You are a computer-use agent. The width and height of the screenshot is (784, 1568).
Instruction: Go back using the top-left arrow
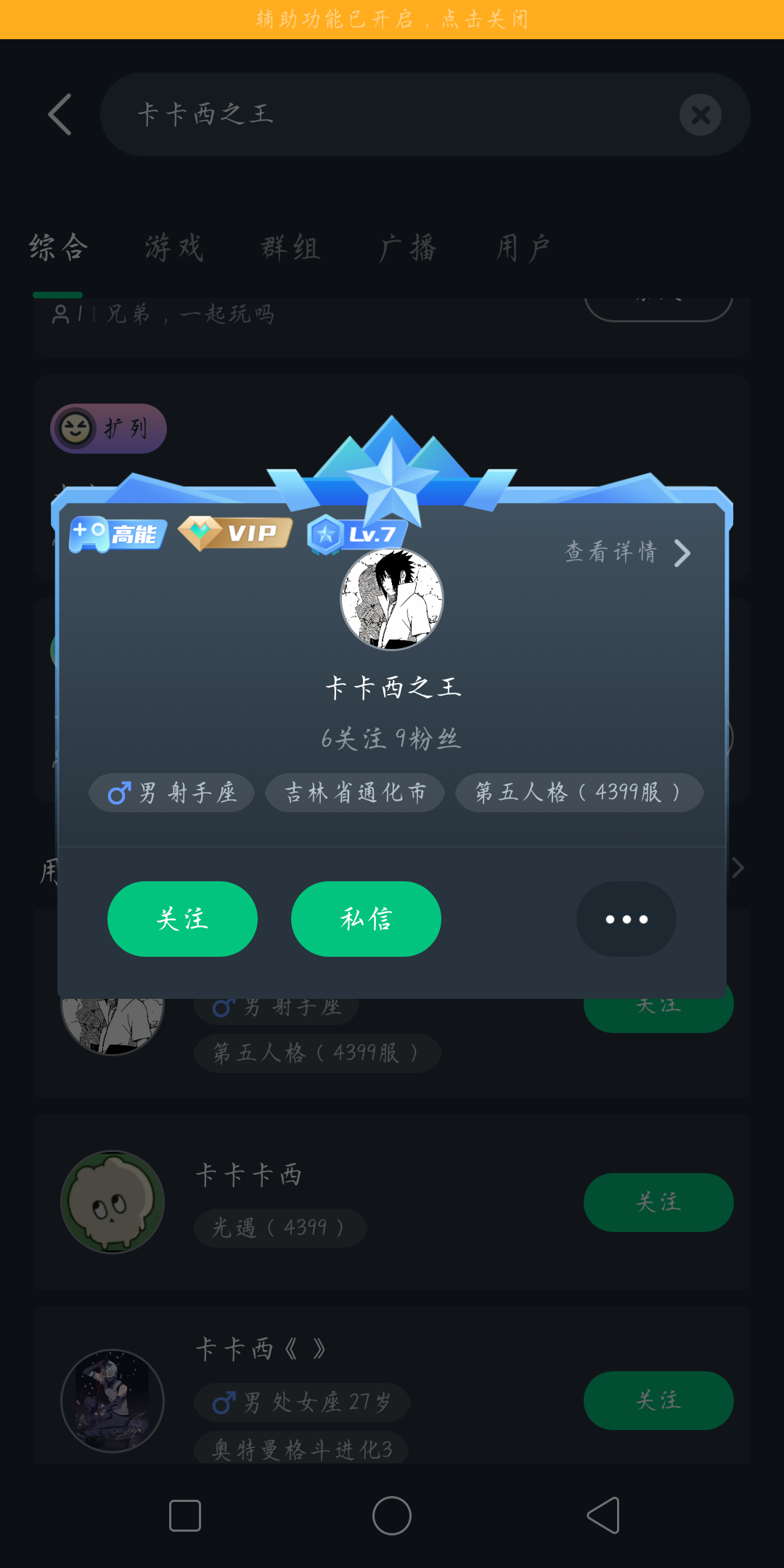click(60, 115)
